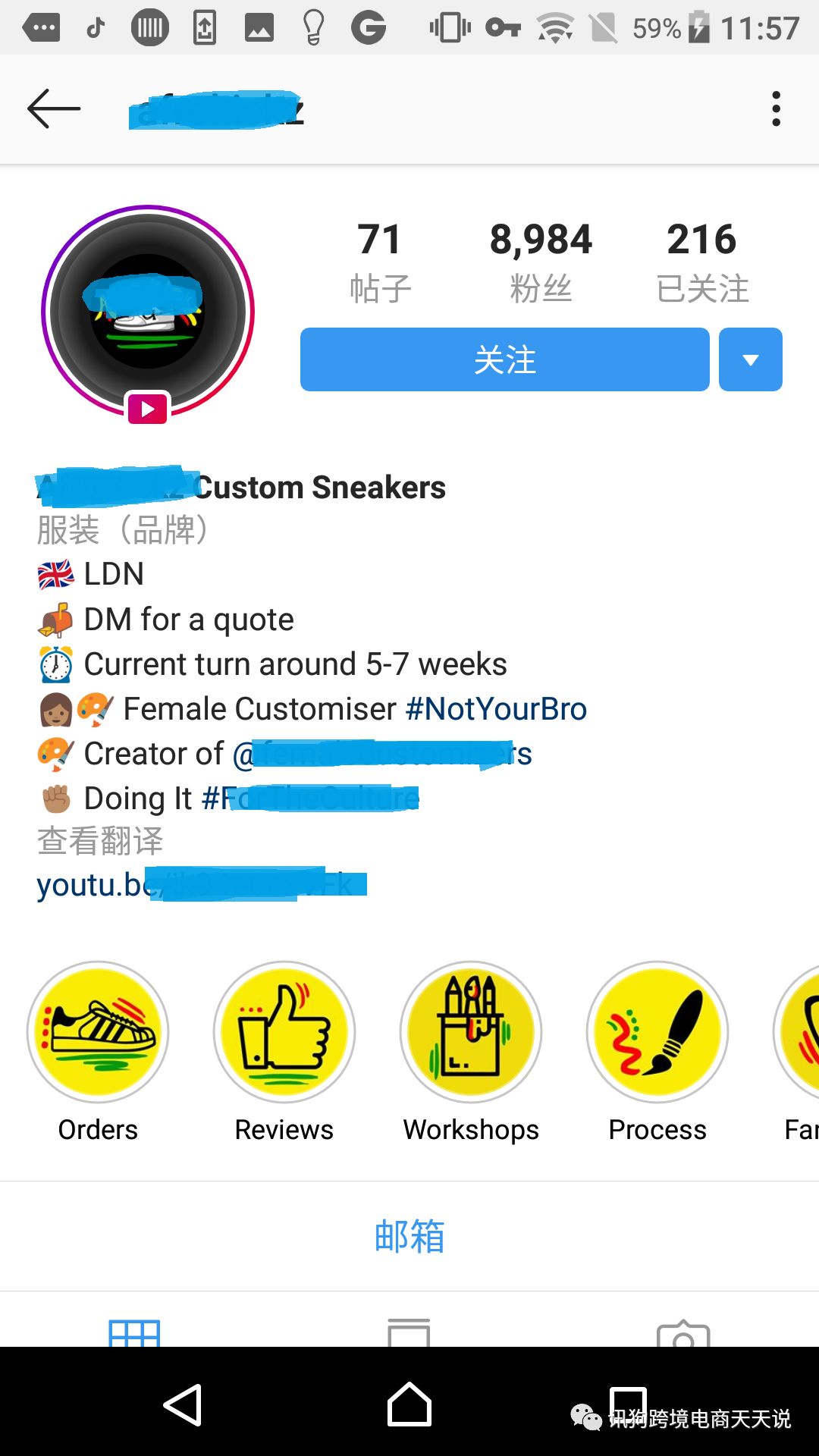Tap the blue 关注 follow button
Image resolution: width=819 pixels, height=1456 pixels.
pyautogui.click(x=504, y=359)
